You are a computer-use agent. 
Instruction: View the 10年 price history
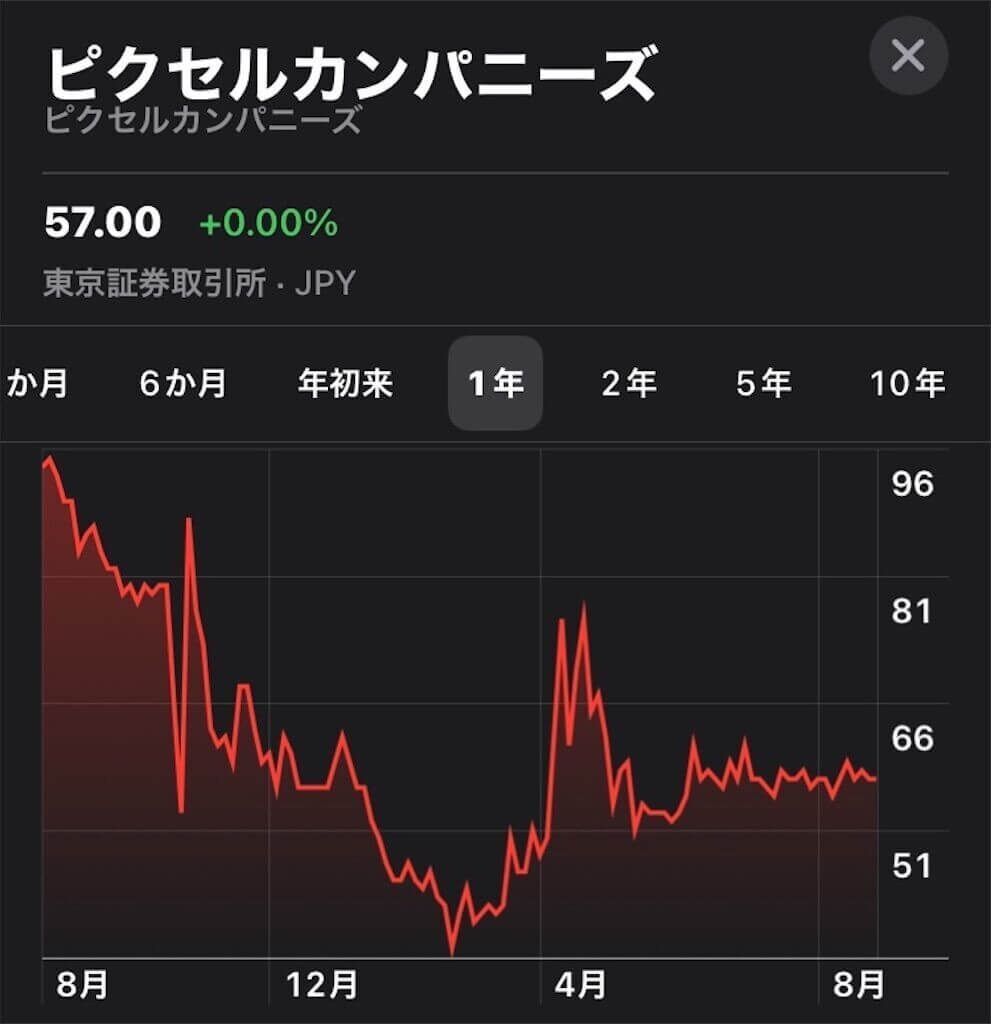click(907, 383)
